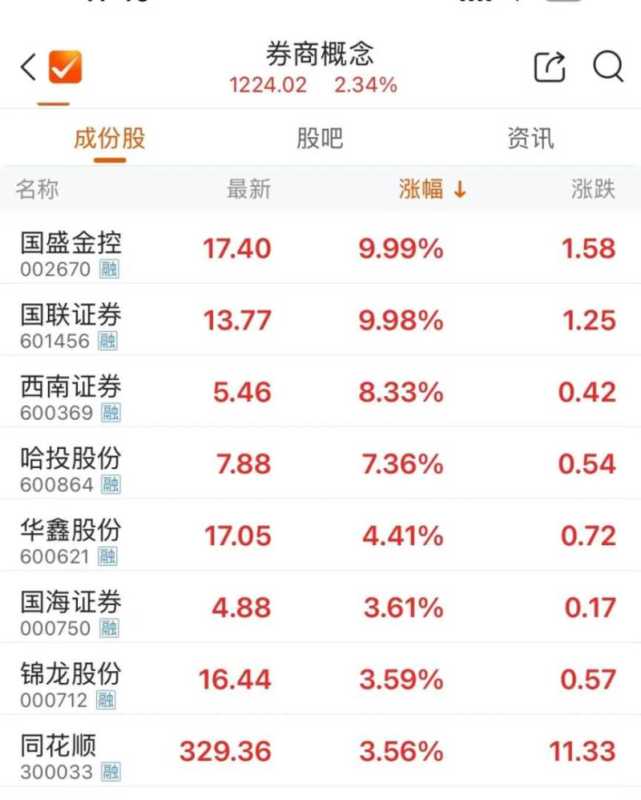The image size is (641, 800).
Task: Go back using the top-left arrow
Action: pyautogui.click(x=28, y=68)
